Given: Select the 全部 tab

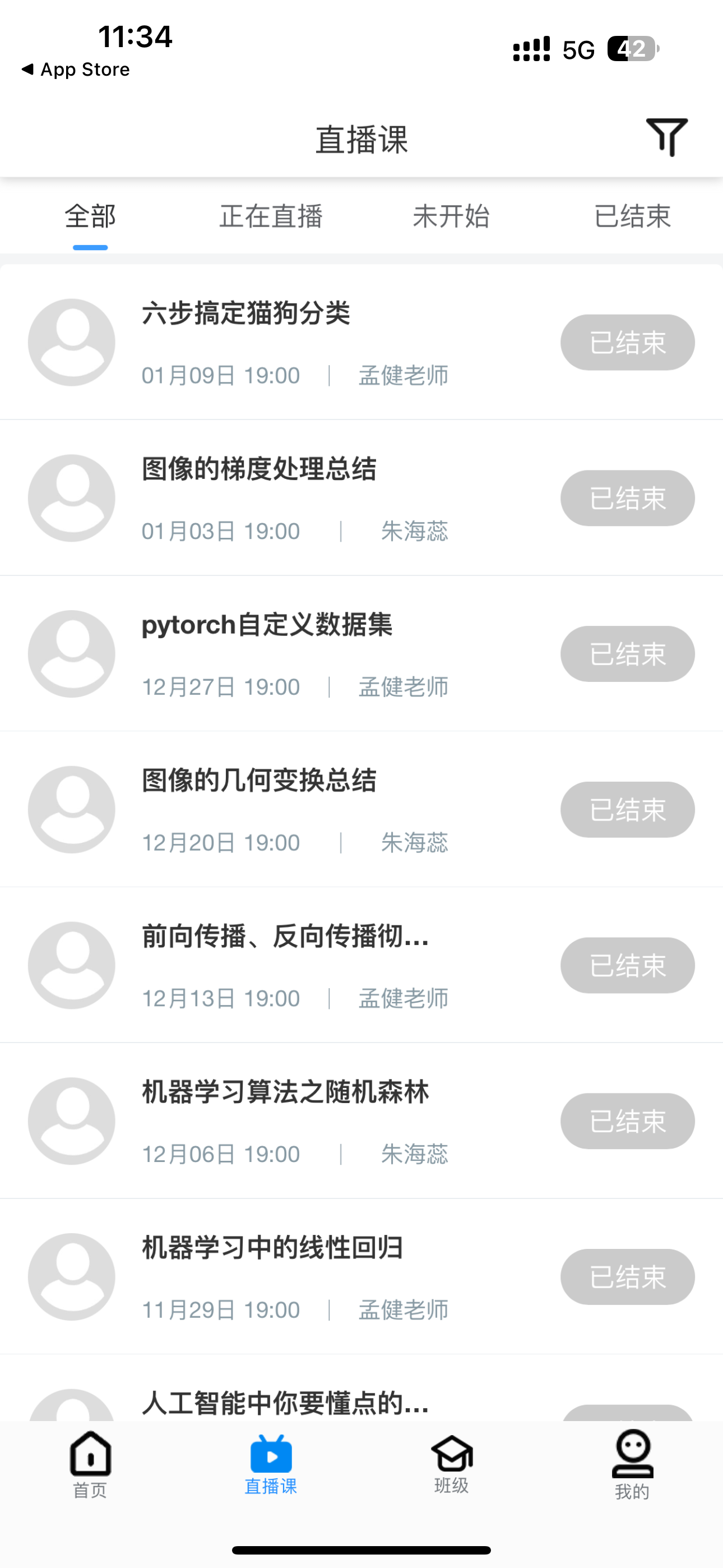Looking at the screenshot, I should (90, 216).
